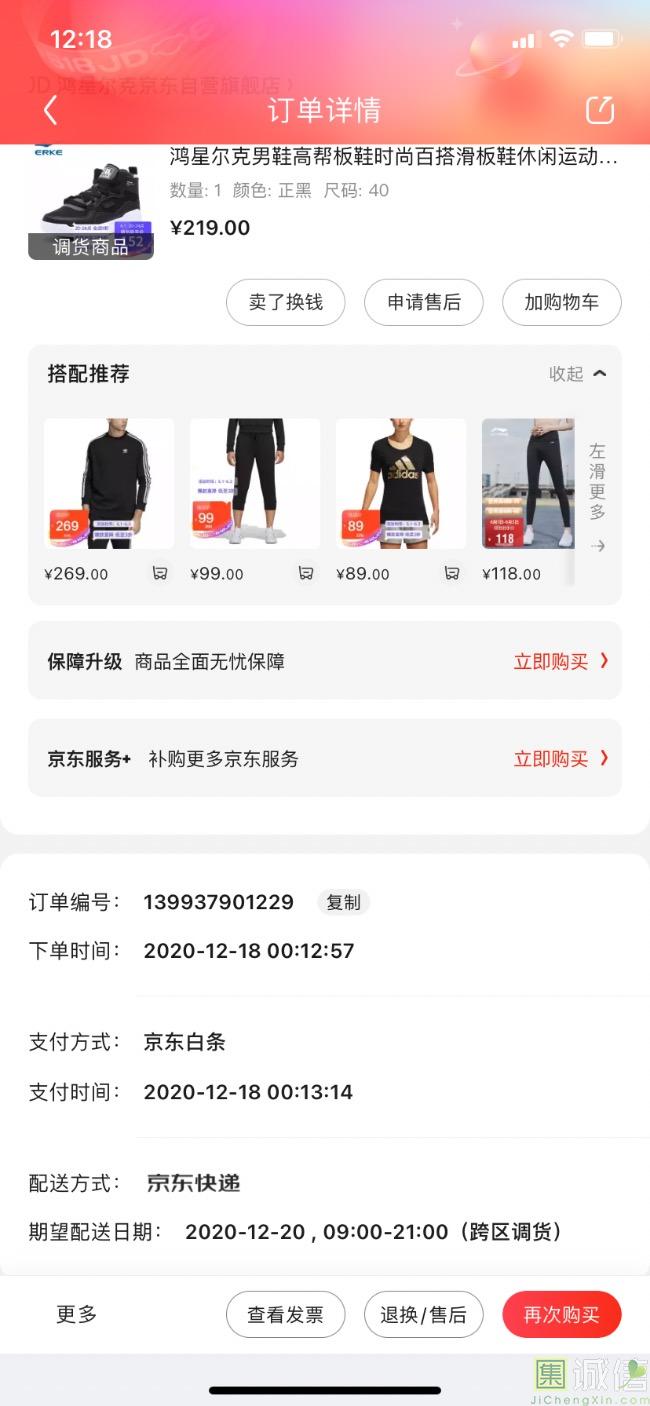The height and width of the screenshot is (1406, 650).
Task: Open the 更多 options
Action: click(77, 1314)
